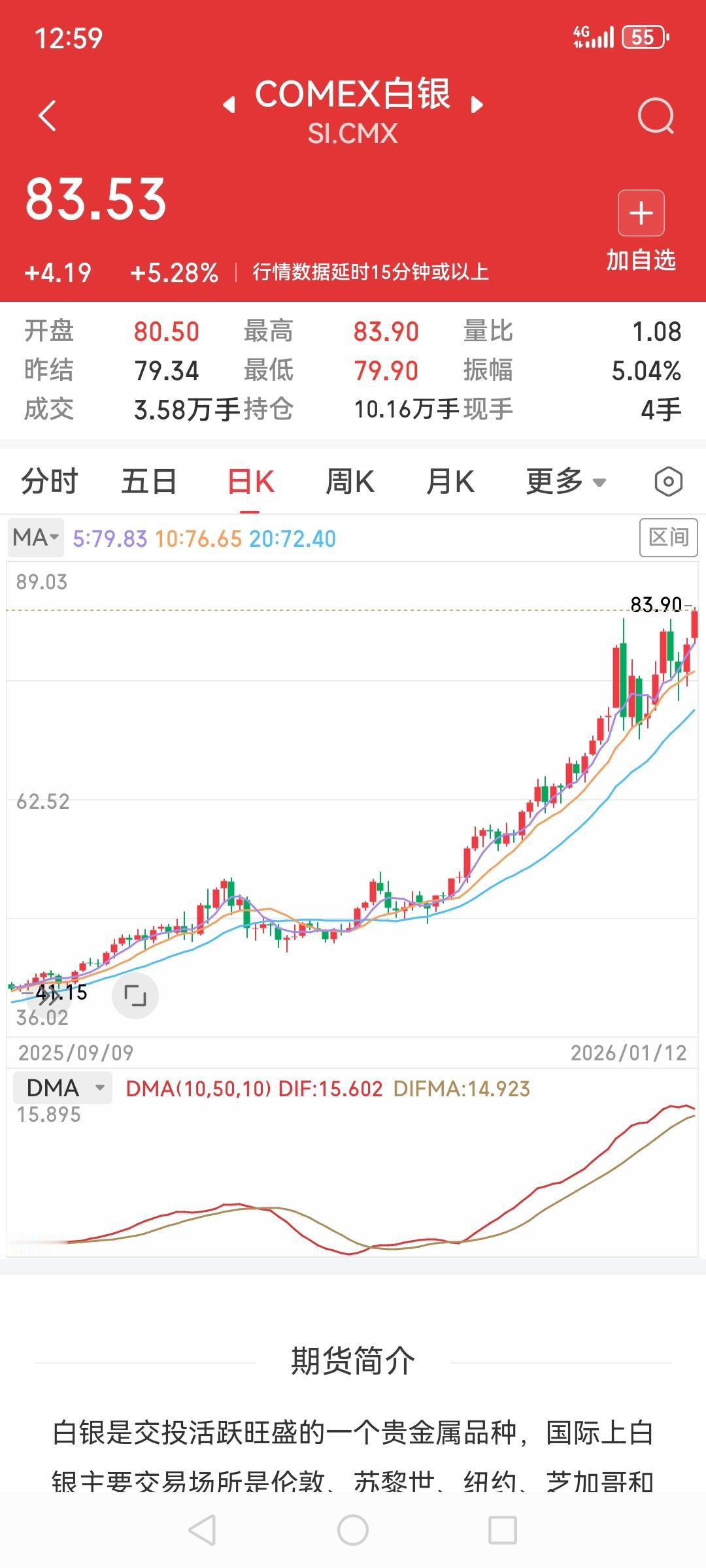Select the 周K chart tab

pyautogui.click(x=351, y=482)
